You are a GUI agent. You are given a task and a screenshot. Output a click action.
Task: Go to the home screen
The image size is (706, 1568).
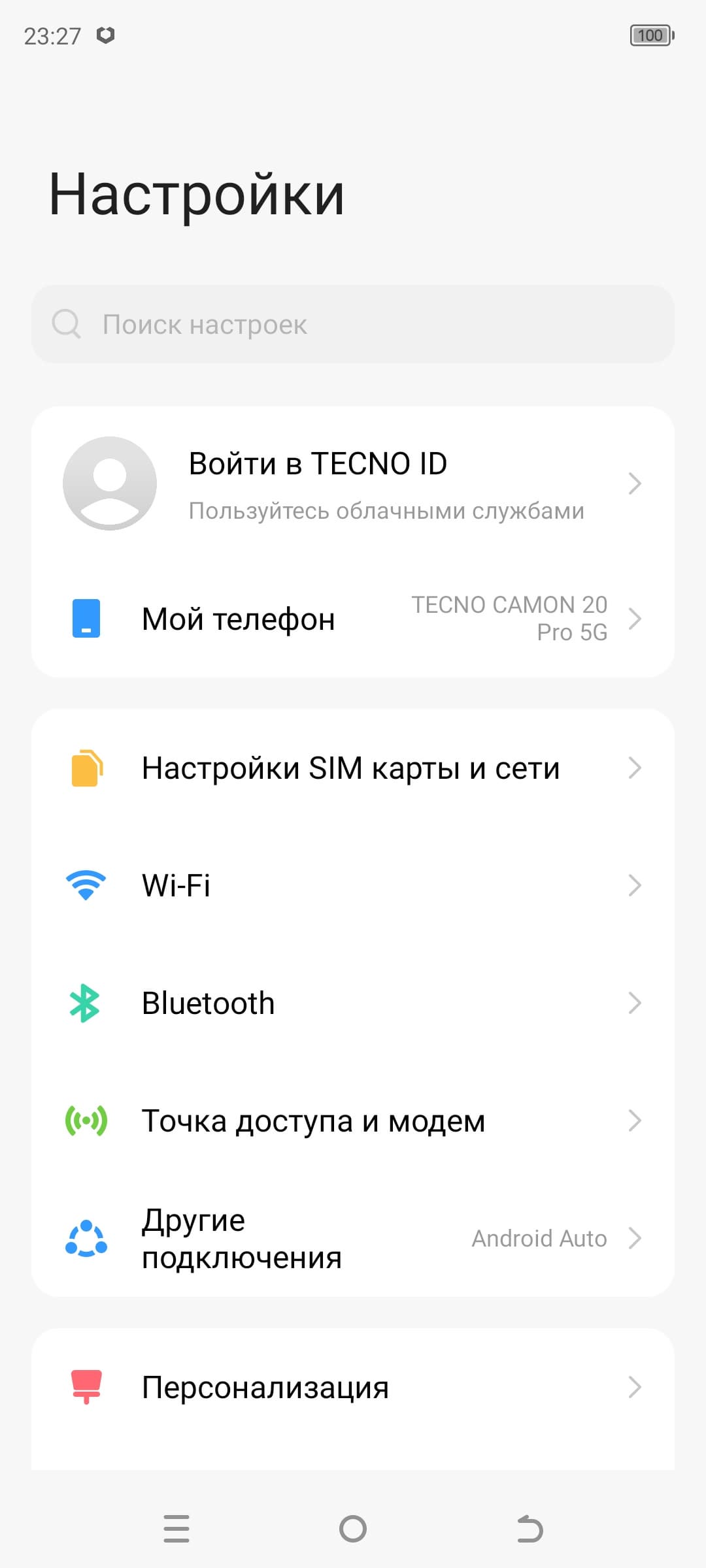point(353,1529)
